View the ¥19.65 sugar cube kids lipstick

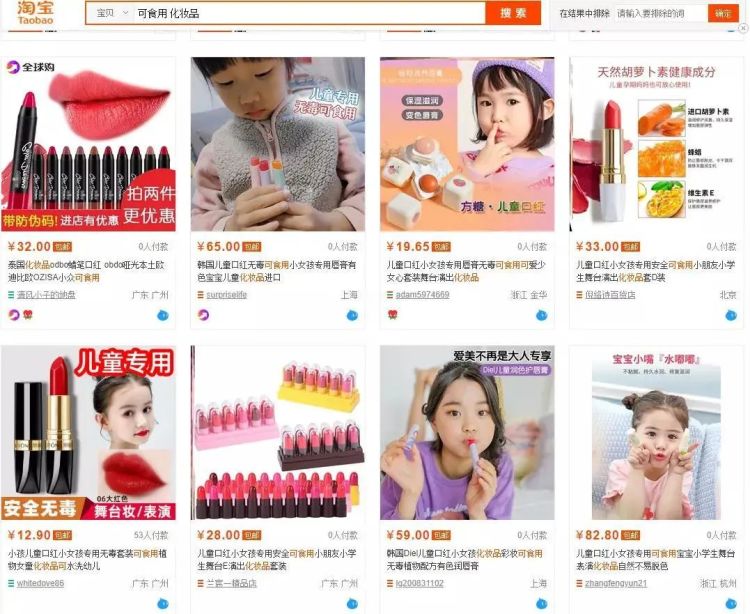[467, 145]
